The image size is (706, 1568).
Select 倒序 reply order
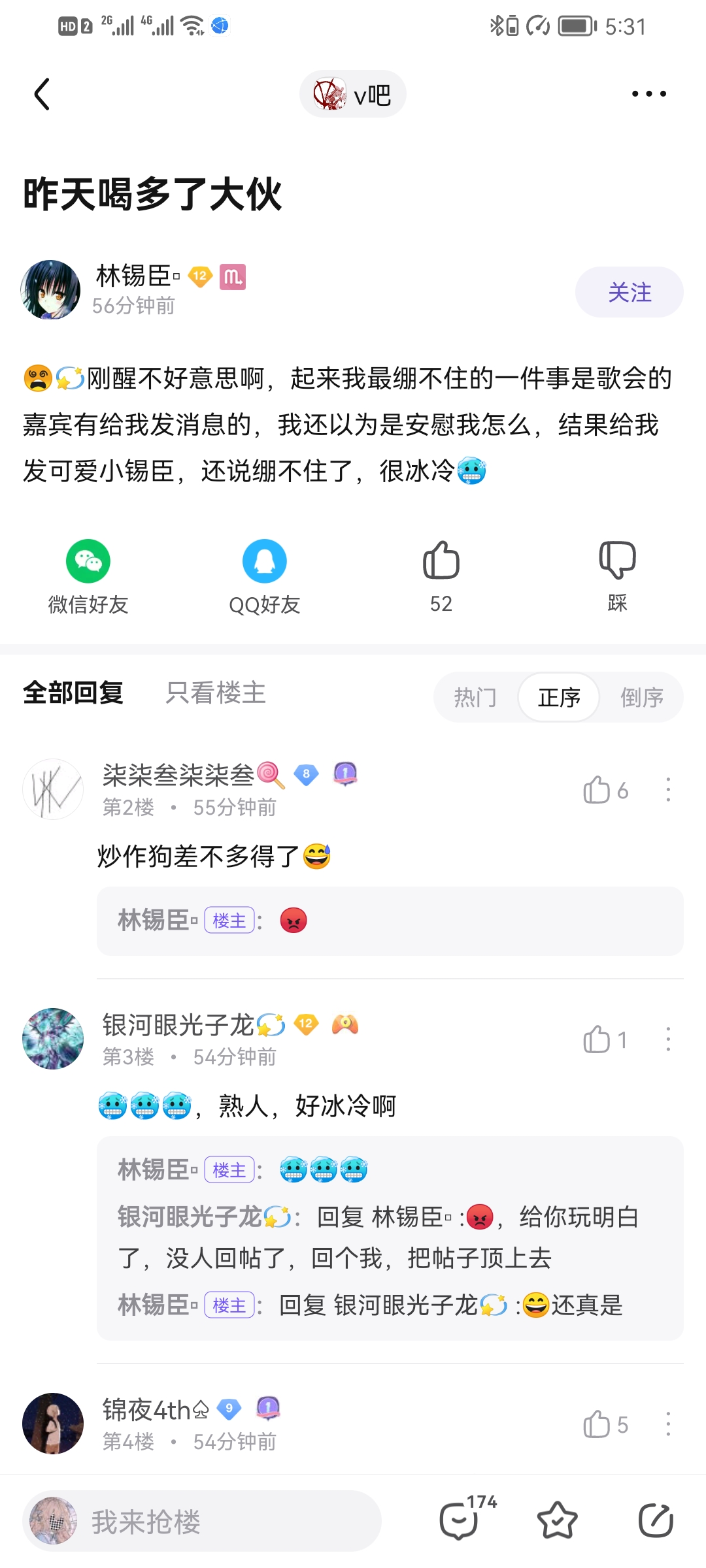(641, 697)
